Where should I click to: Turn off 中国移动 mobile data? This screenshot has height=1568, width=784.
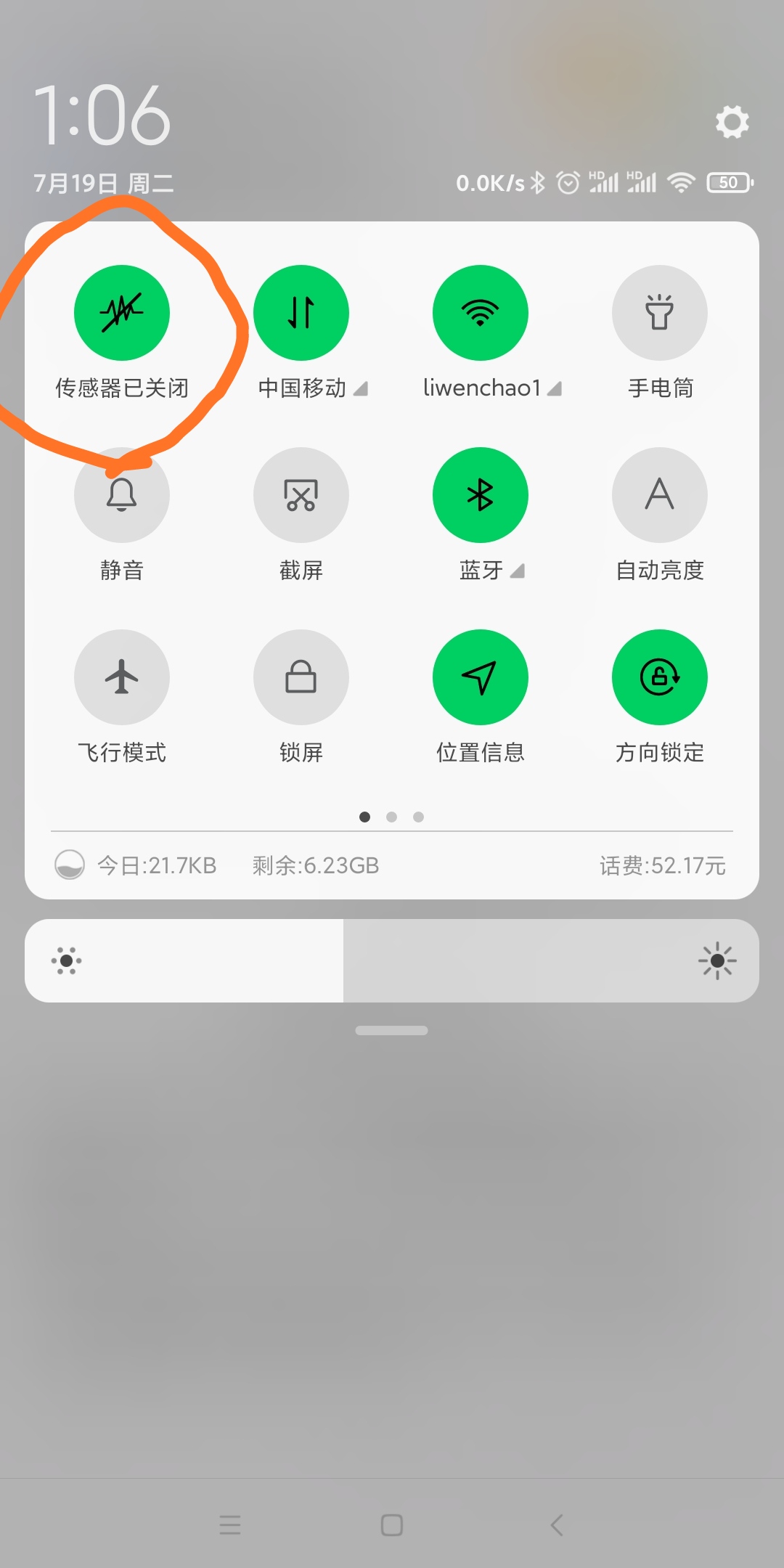[x=301, y=313]
